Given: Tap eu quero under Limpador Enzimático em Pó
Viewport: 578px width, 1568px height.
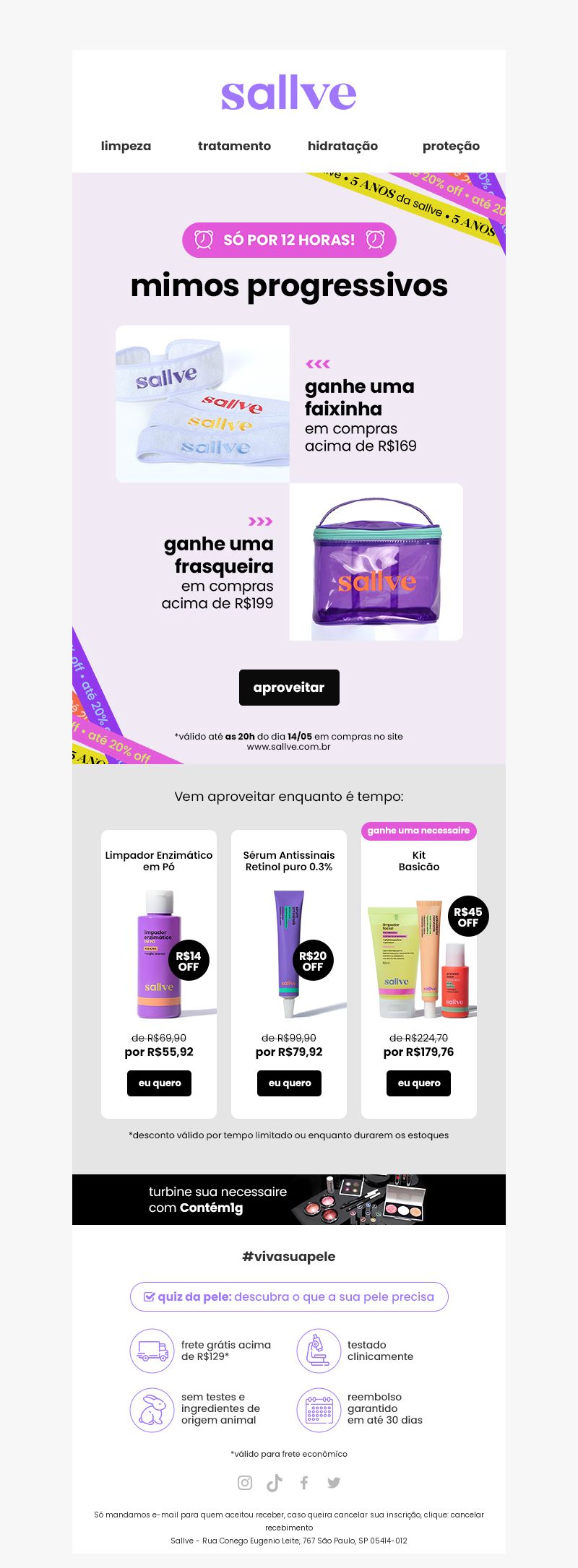Looking at the screenshot, I should coord(159,1083).
